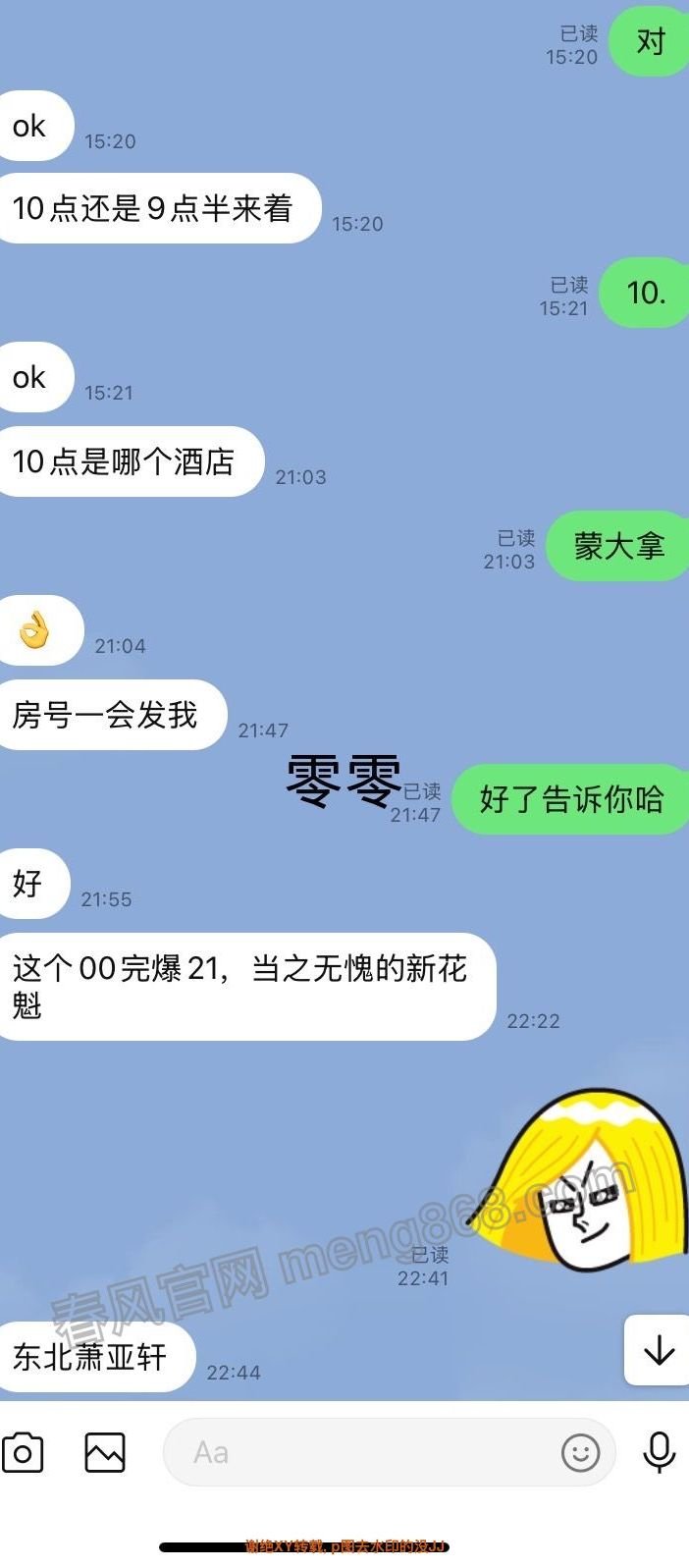View the yellow-haired sticker message
The width and height of the screenshot is (689, 1568).
[x=579, y=1181]
